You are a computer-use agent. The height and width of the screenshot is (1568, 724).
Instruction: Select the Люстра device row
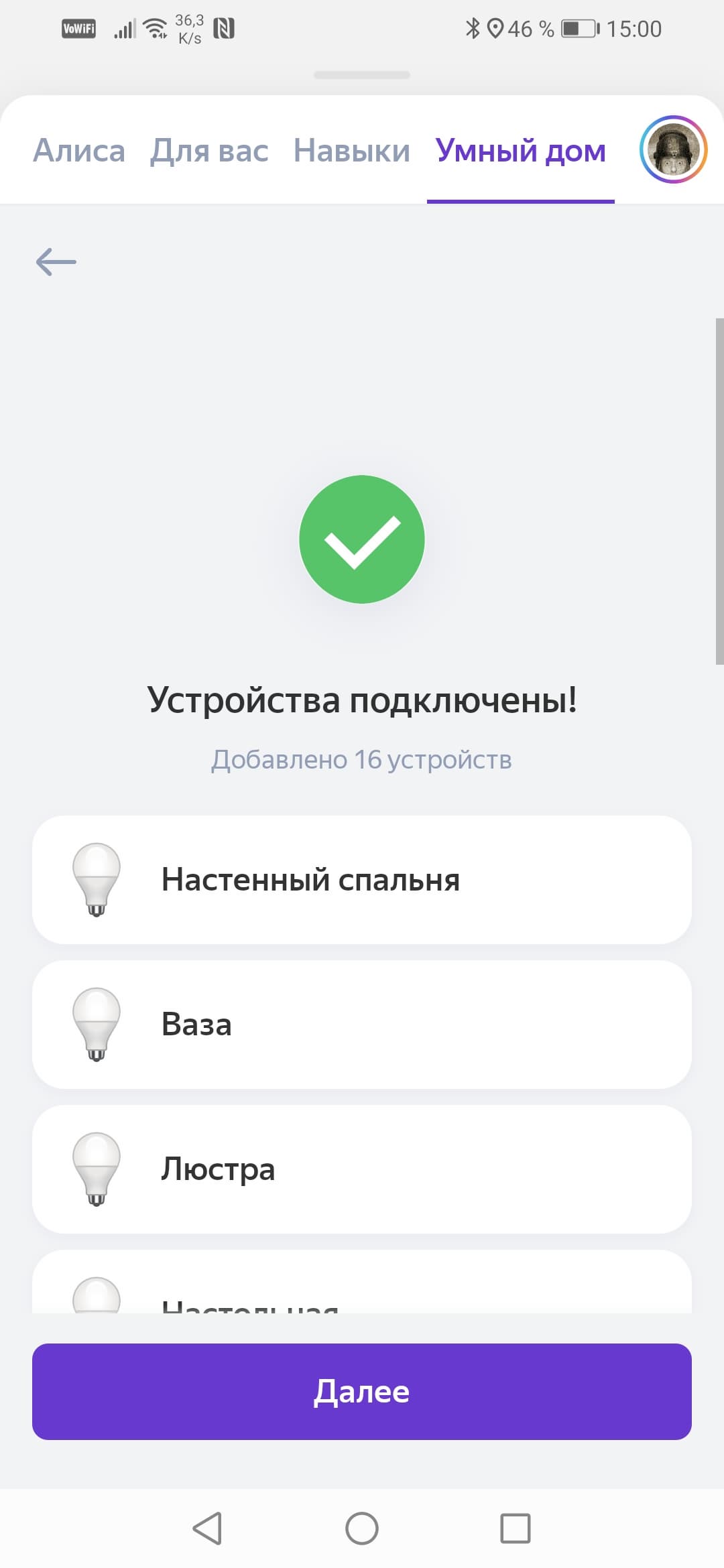(x=362, y=1169)
